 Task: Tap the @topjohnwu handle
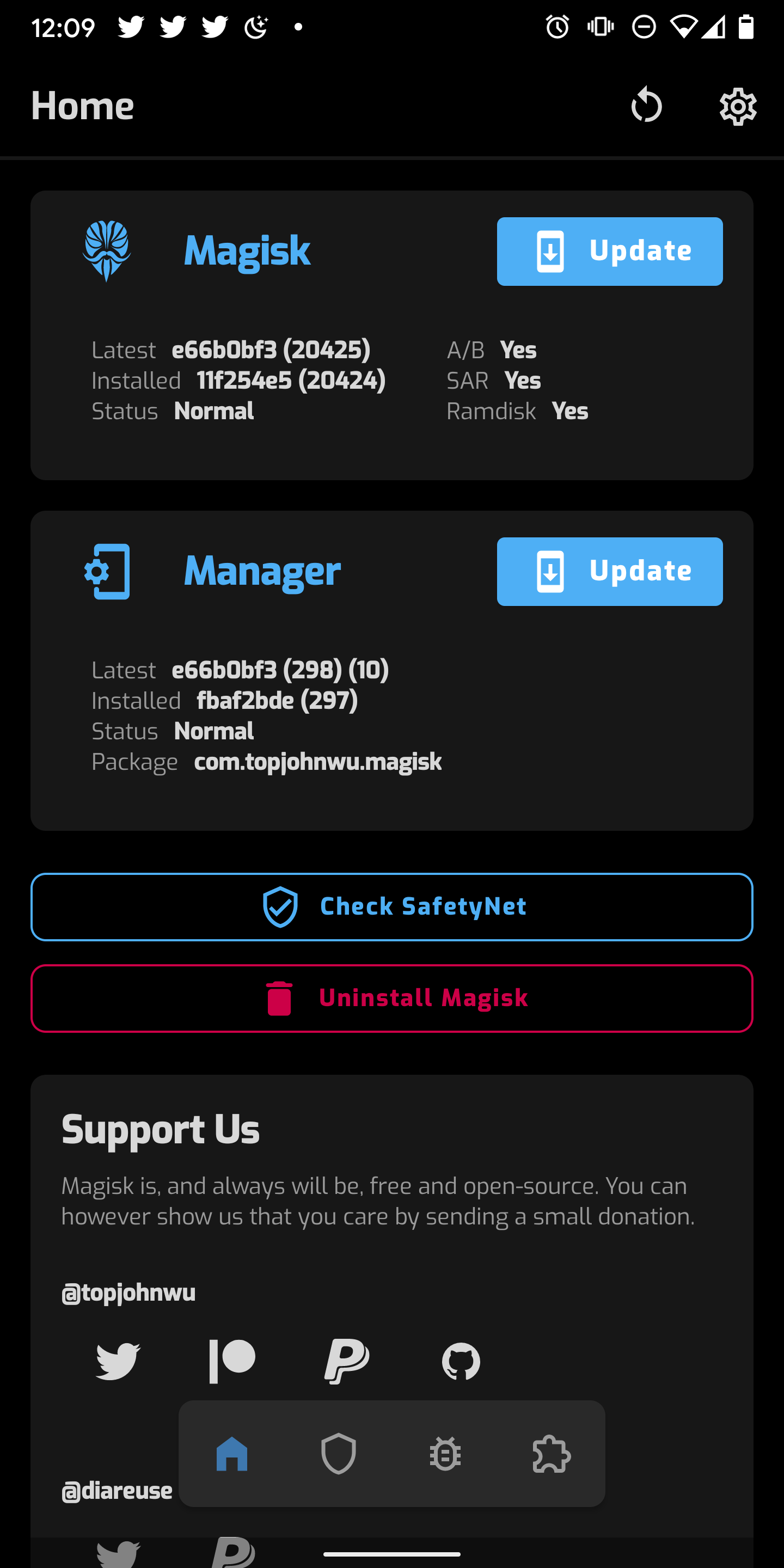coord(128,1291)
